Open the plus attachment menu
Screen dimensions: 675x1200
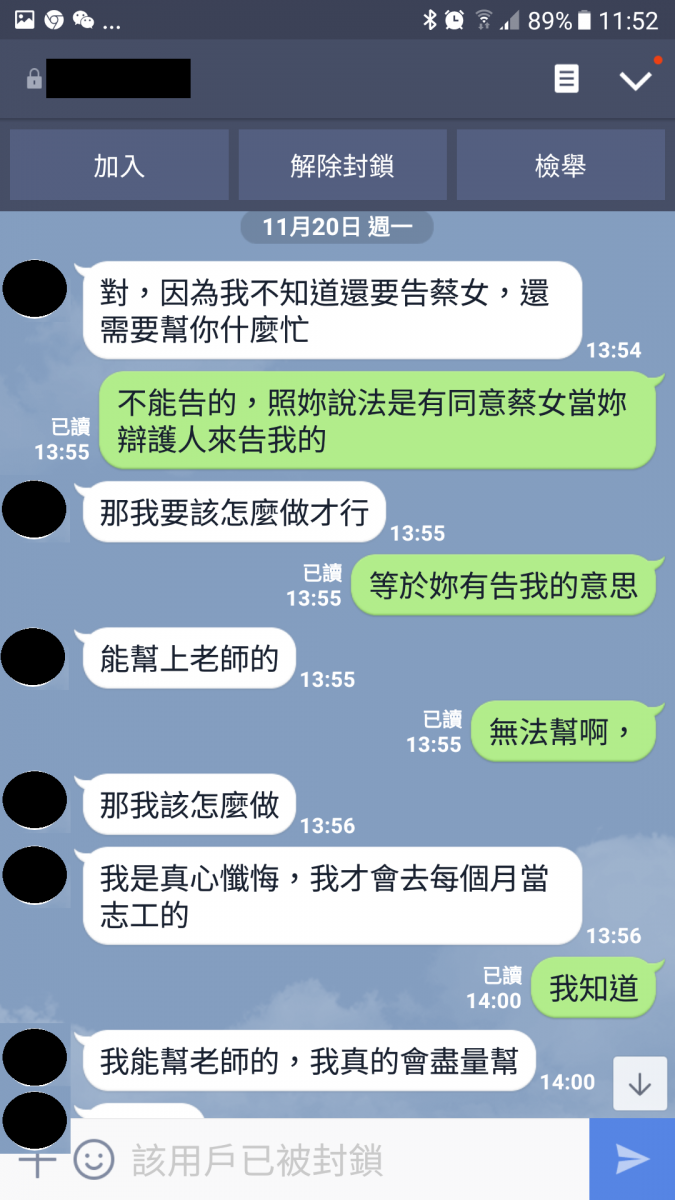(36, 1162)
